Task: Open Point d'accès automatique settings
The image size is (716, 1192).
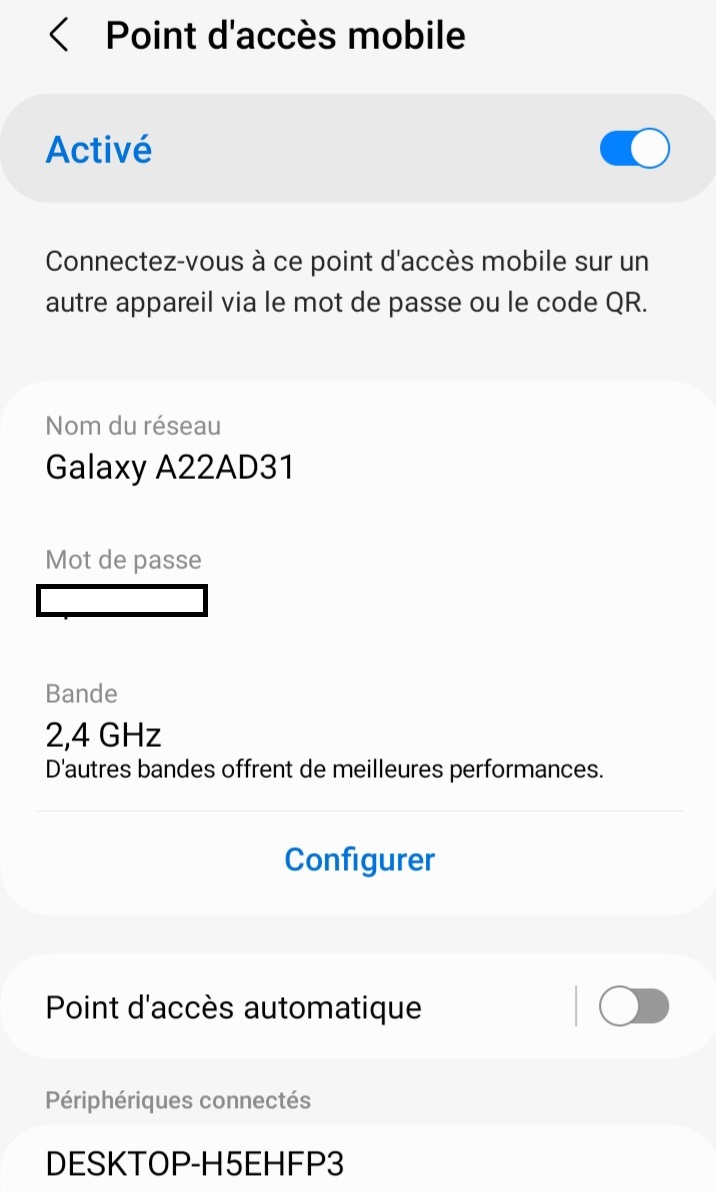Action: click(234, 1007)
